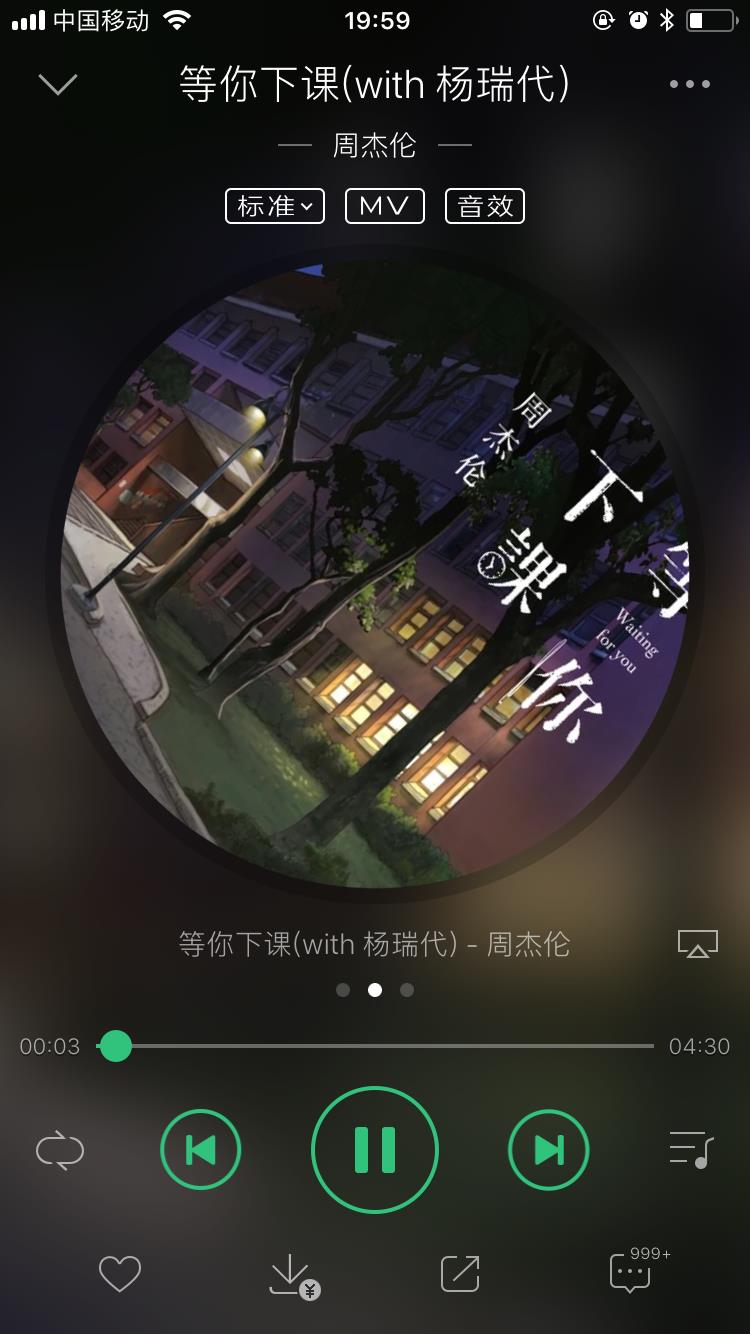The width and height of the screenshot is (750, 1334).
Task: Download the song
Action: 293,1276
